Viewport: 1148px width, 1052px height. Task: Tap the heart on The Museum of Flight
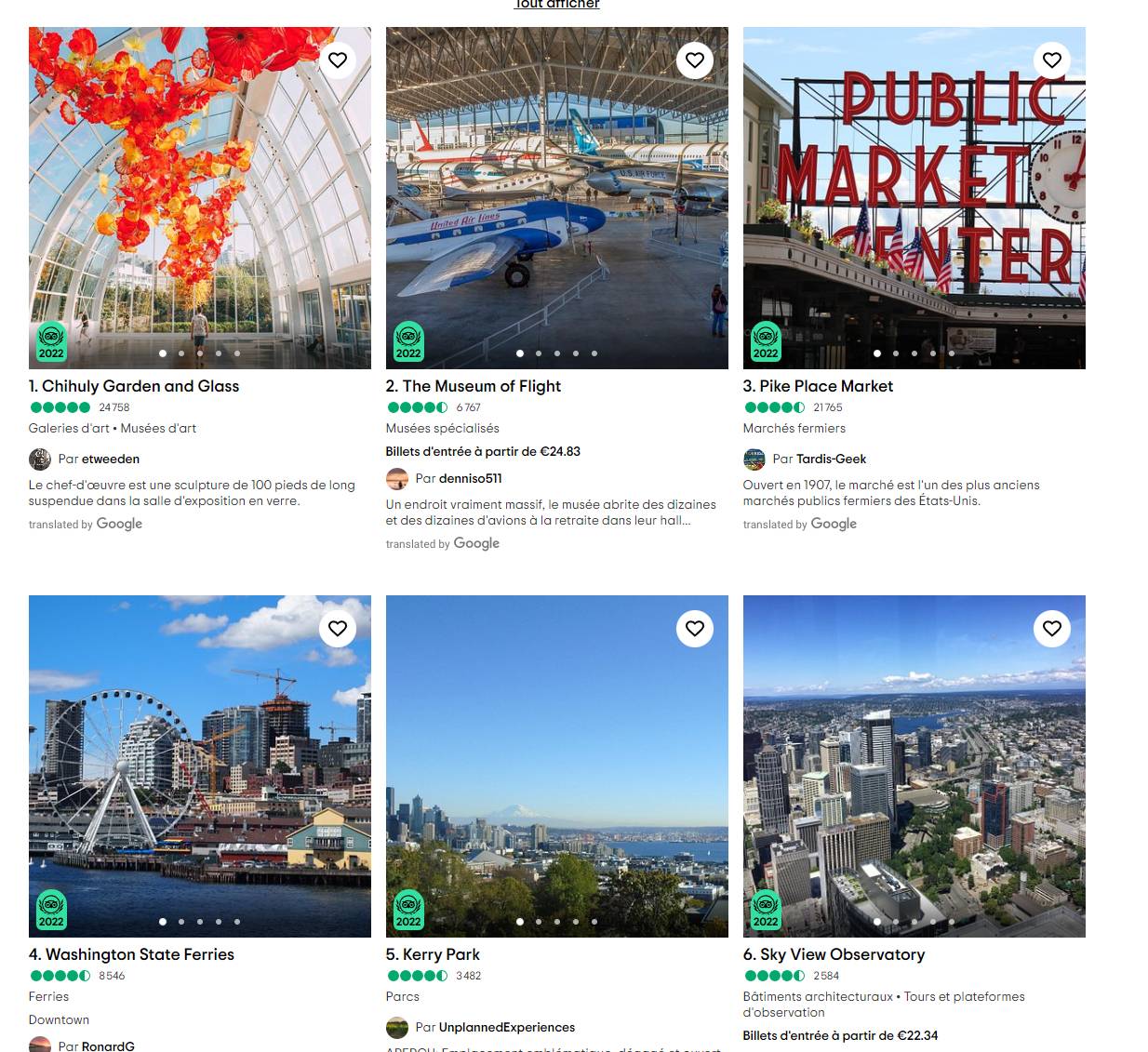click(x=695, y=60)
